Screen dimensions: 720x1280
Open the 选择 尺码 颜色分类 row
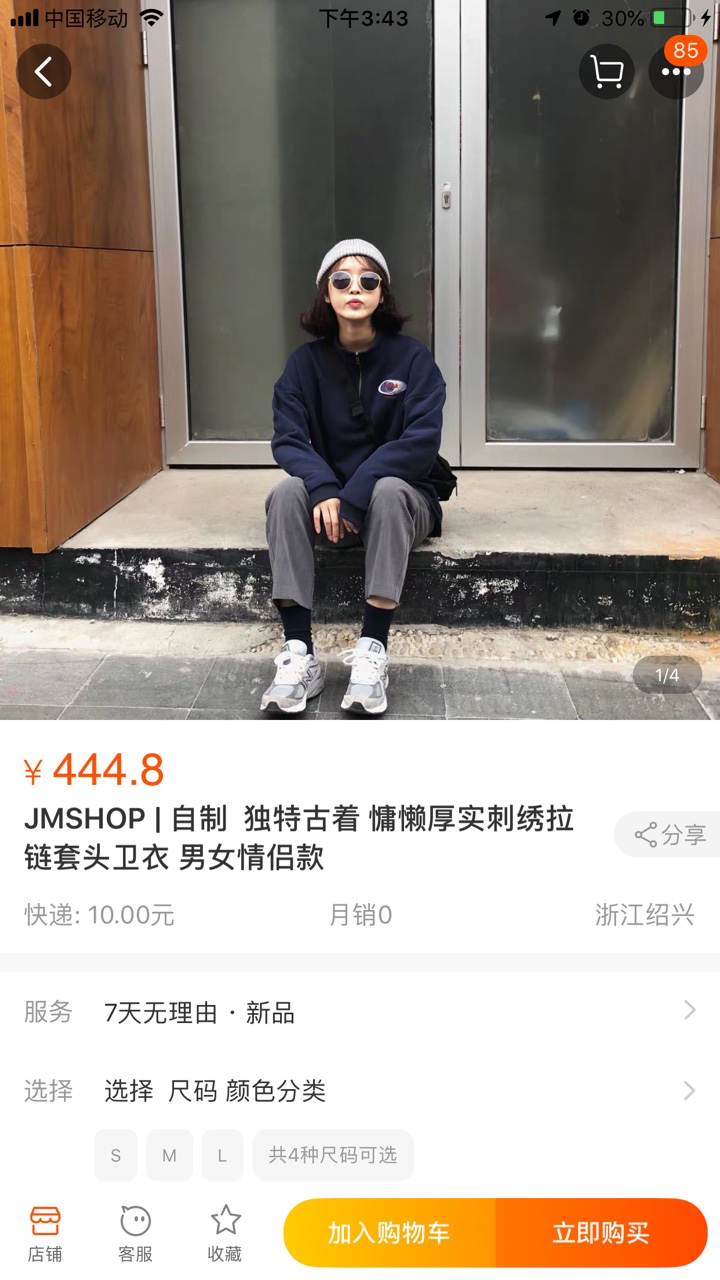click(360, 1090)
